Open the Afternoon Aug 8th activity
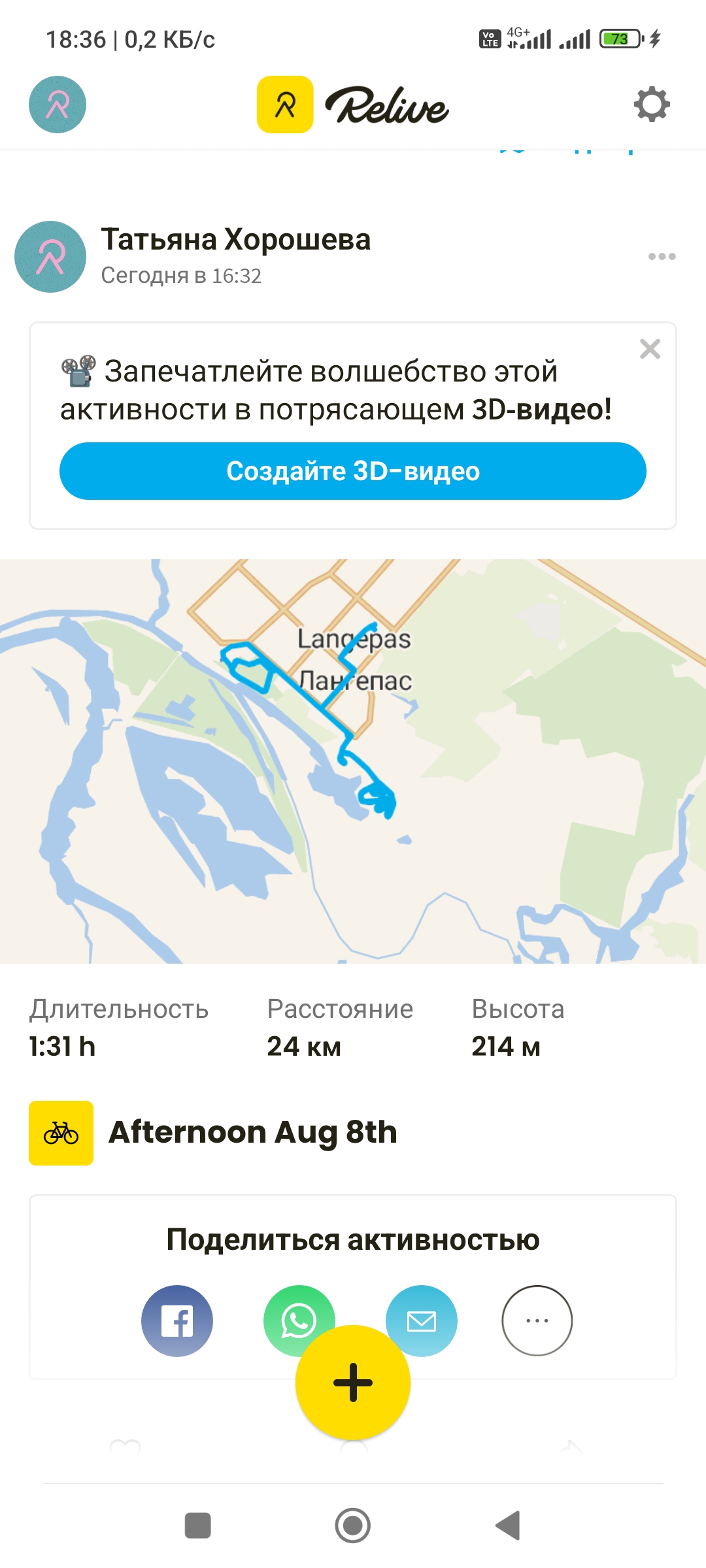 pos(252,1132)
